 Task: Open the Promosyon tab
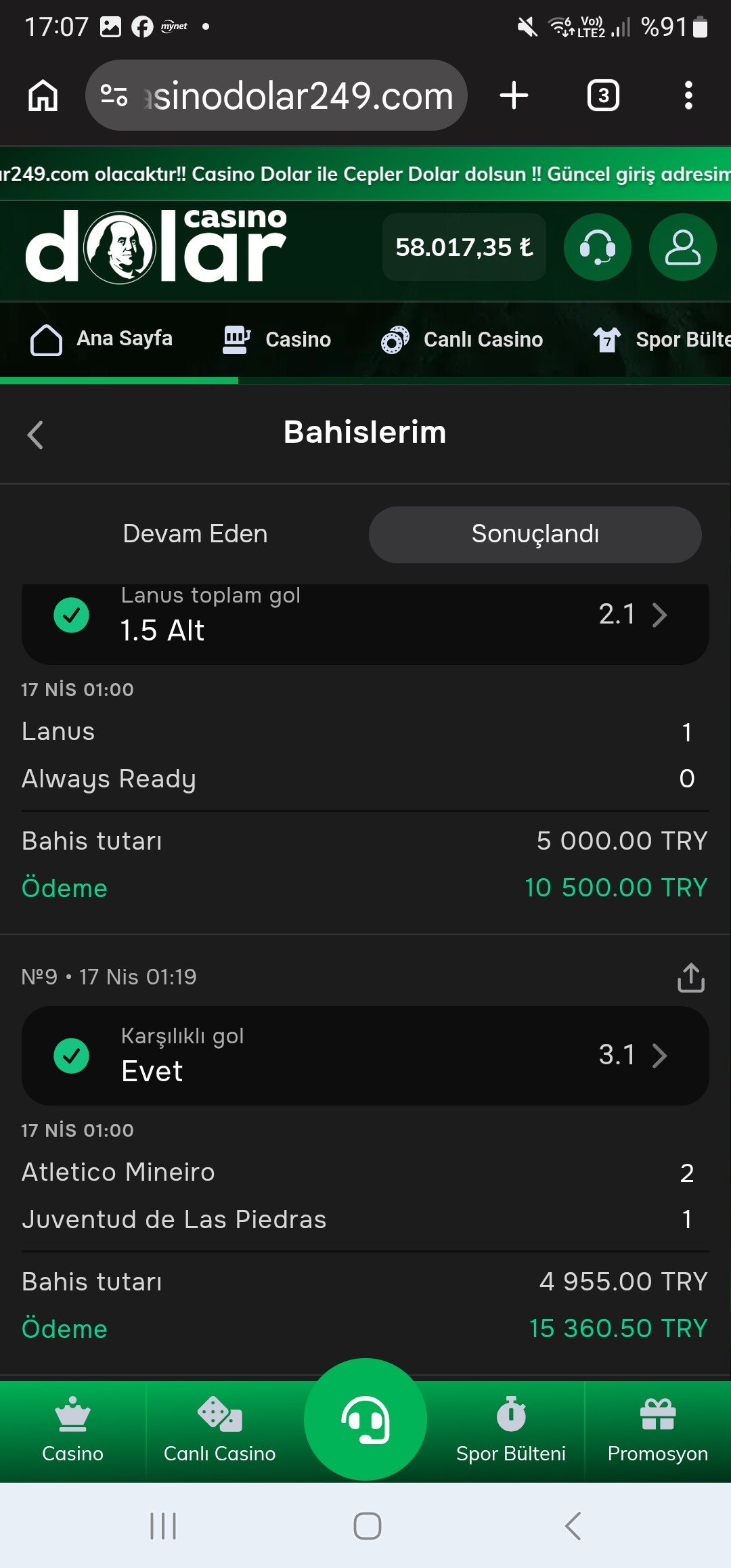point(657,1430)
